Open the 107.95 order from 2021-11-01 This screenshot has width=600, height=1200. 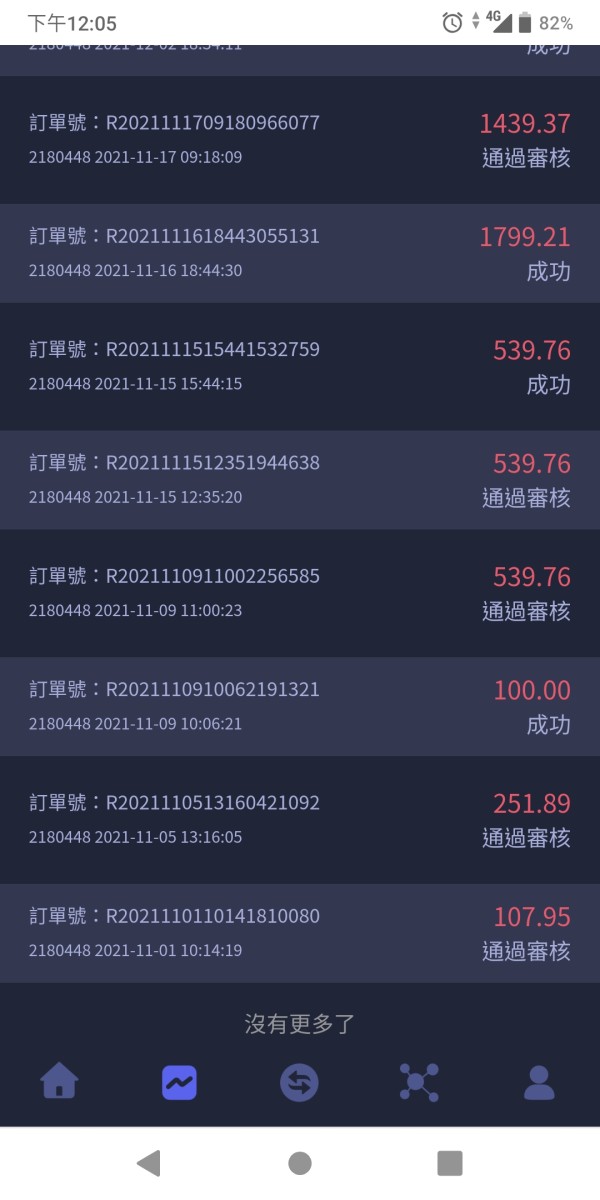pos(300,933)
